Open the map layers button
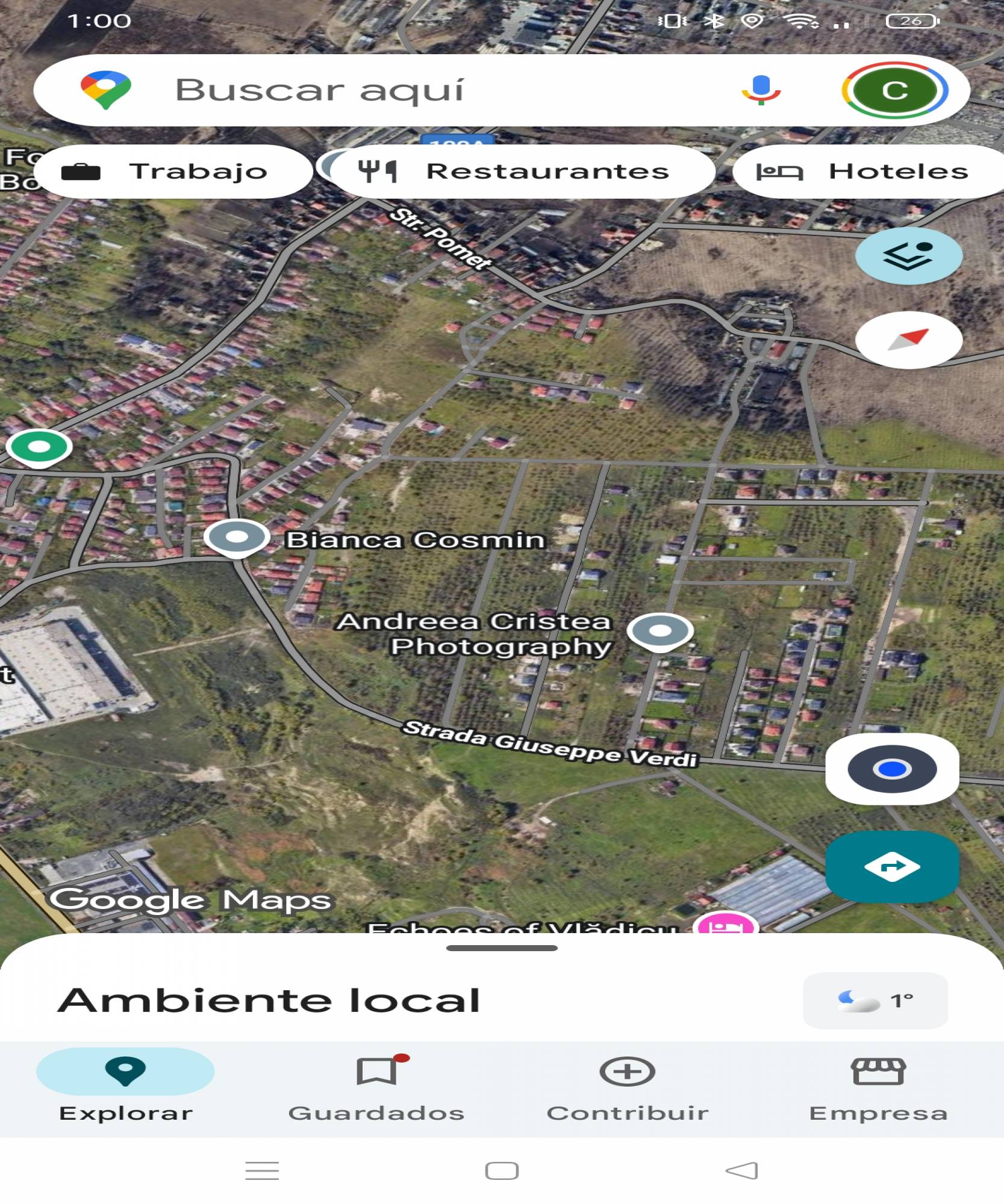The image size is (1004, 1204). tap(908, 256)
